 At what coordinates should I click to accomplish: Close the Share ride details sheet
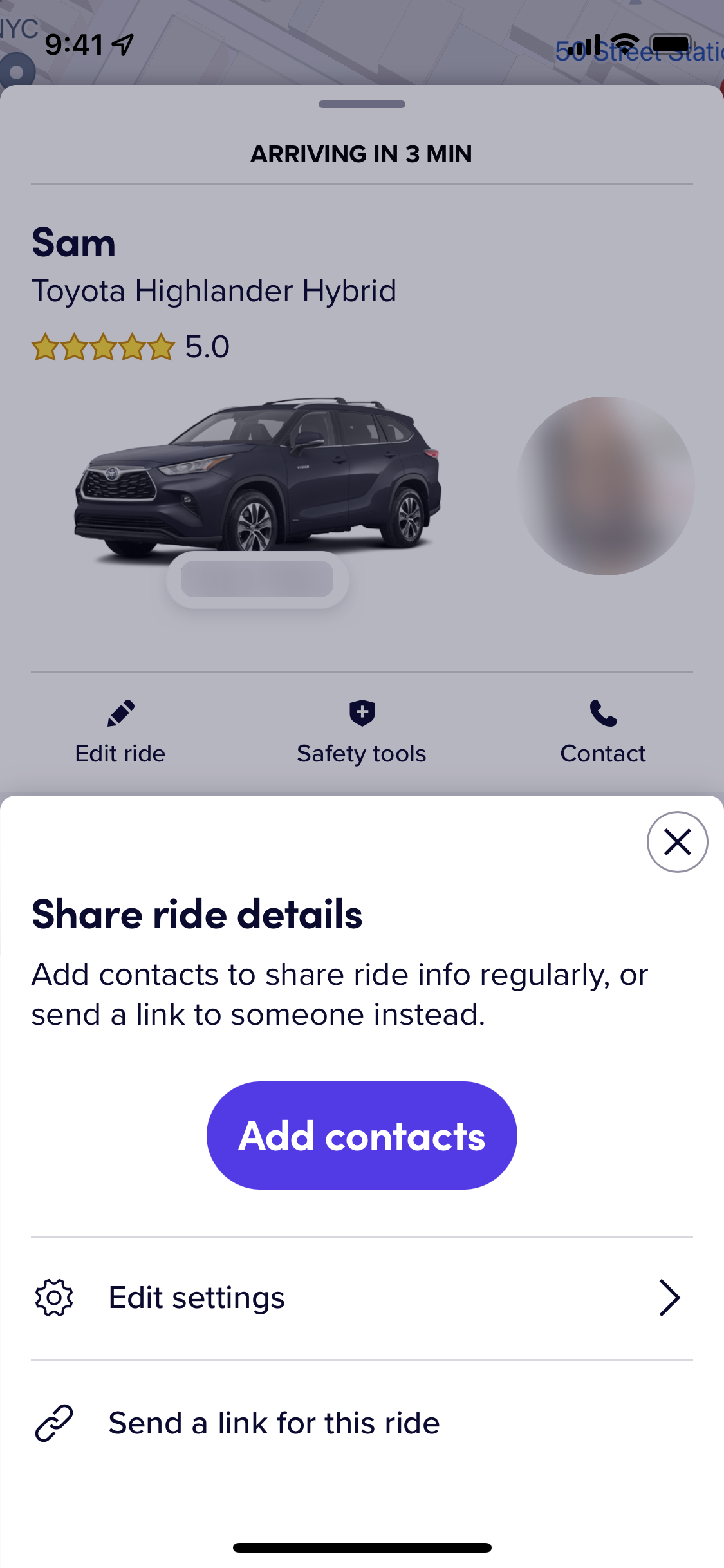point(677,842)
